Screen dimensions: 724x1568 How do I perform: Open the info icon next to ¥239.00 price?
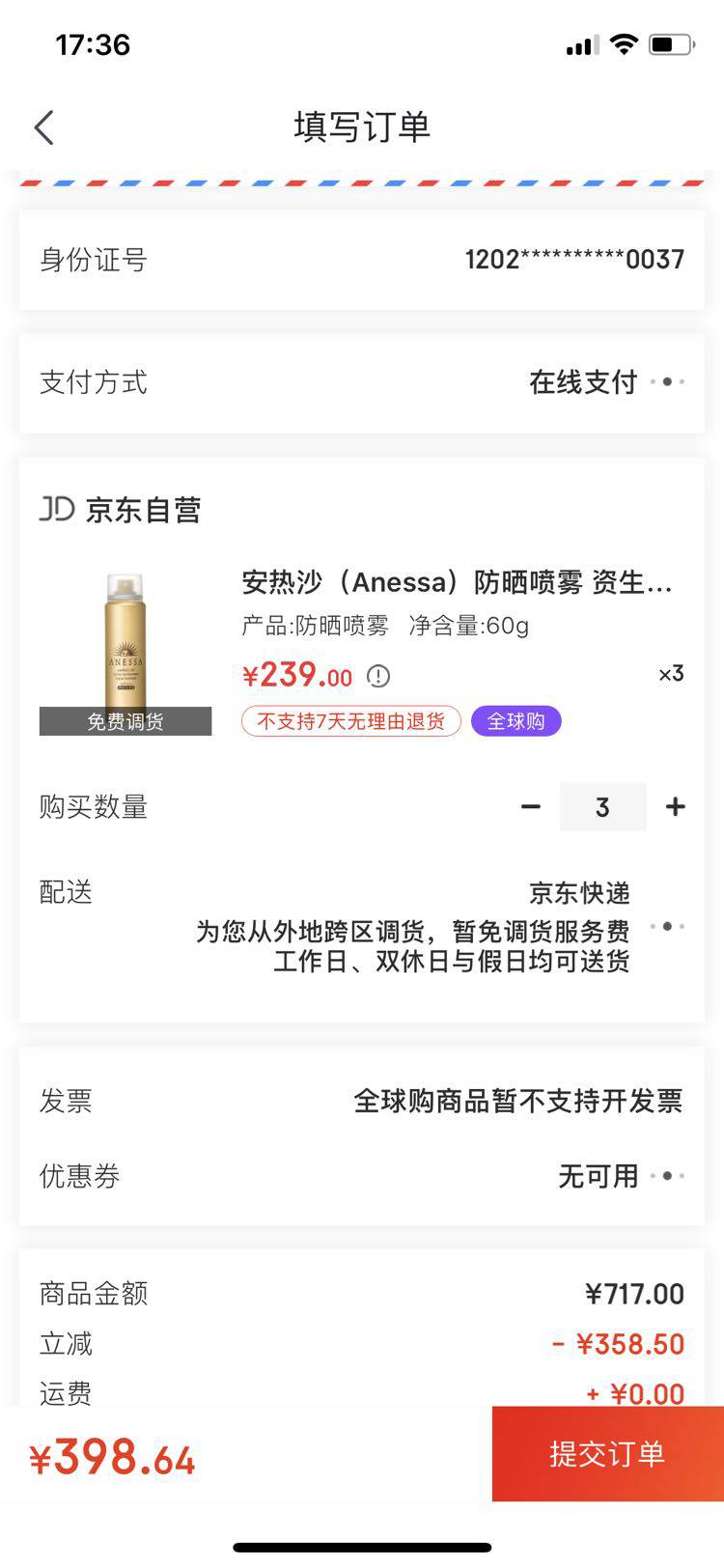pyautogui.click(x=378, y=676)
